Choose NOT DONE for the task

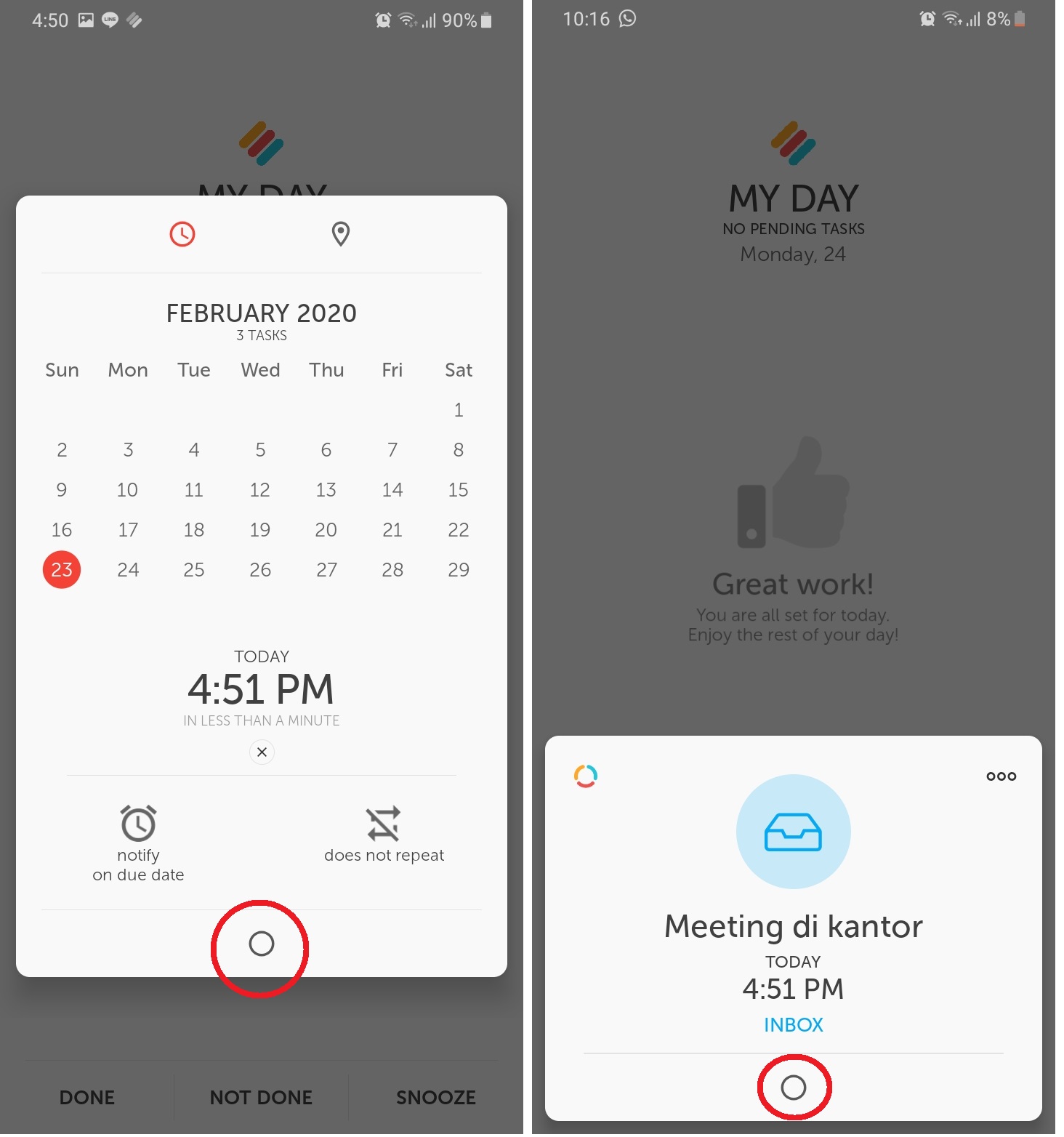pos(261,1097)
